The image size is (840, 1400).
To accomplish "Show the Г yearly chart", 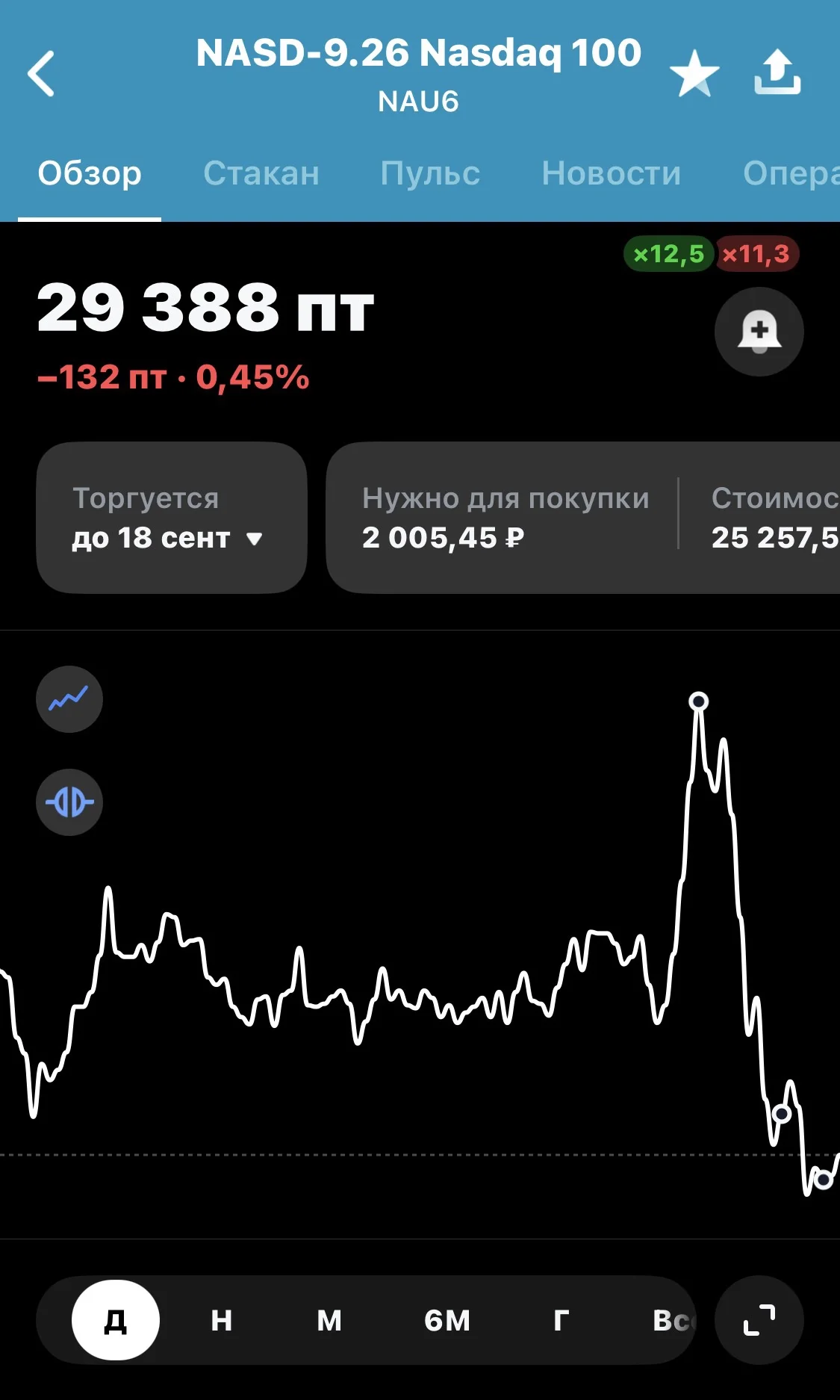I will pos(561,1320).
